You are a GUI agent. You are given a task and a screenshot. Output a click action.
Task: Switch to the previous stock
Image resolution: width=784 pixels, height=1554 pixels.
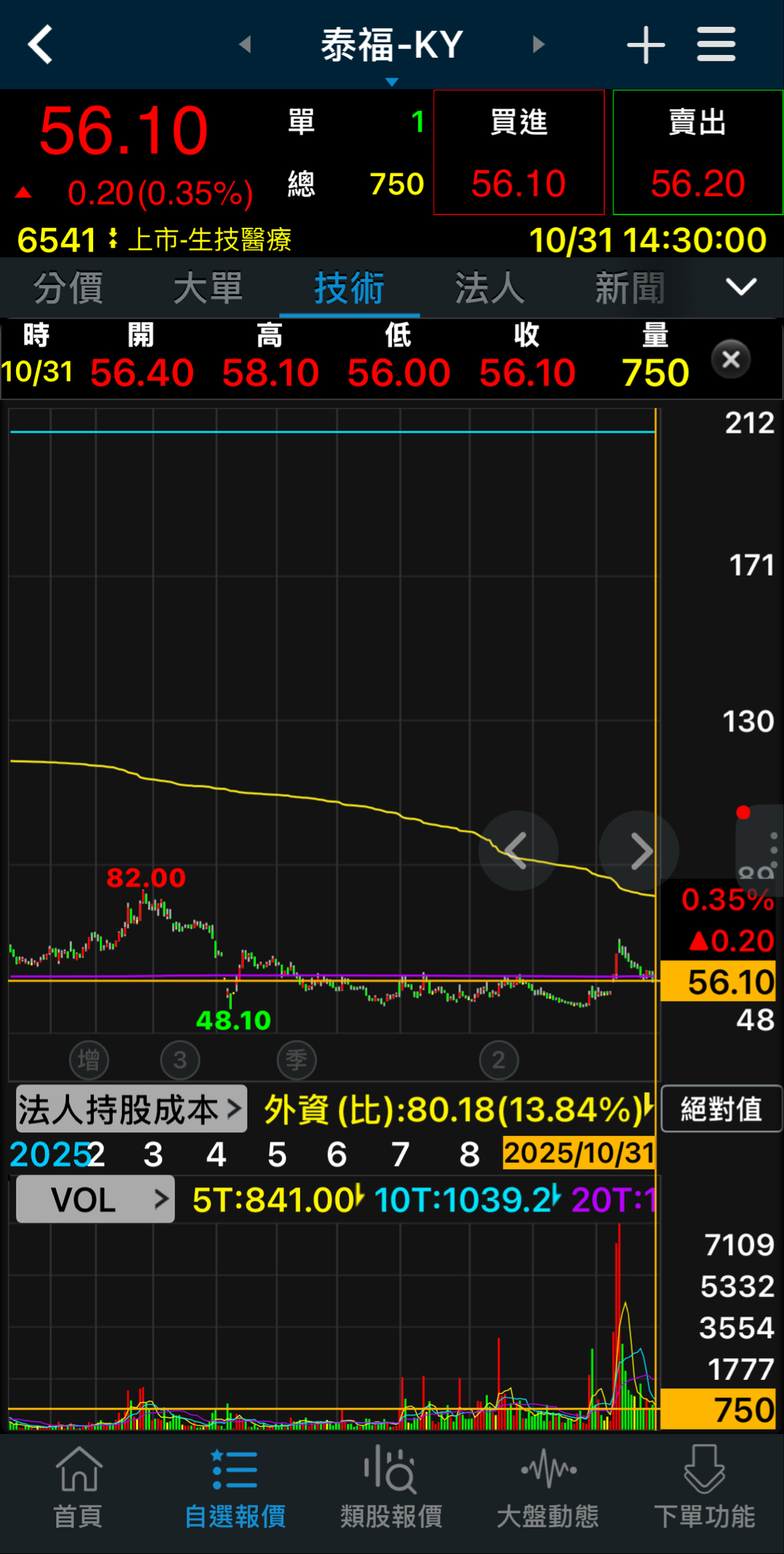point(245,45)
